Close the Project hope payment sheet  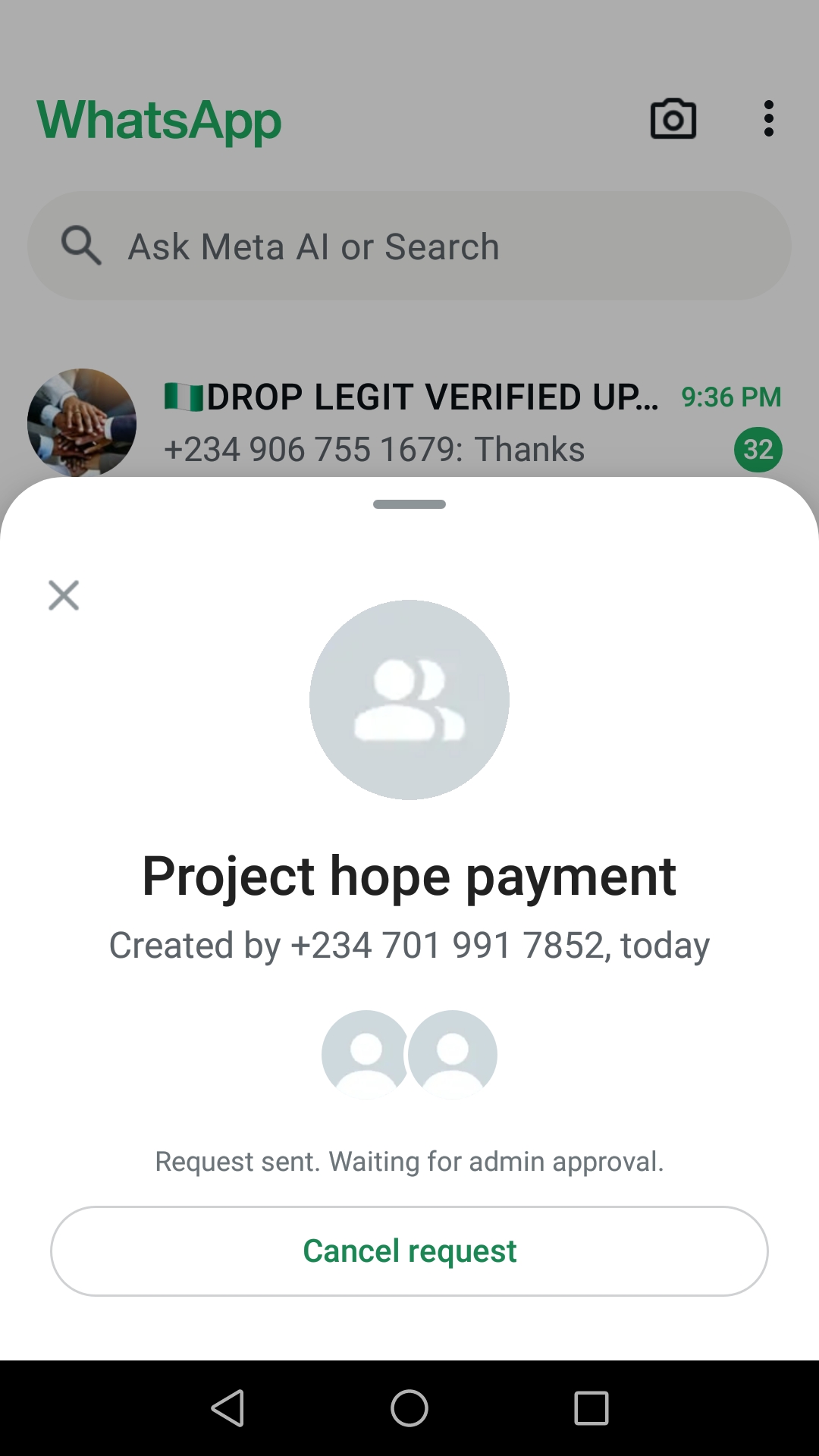coord(64,595)
